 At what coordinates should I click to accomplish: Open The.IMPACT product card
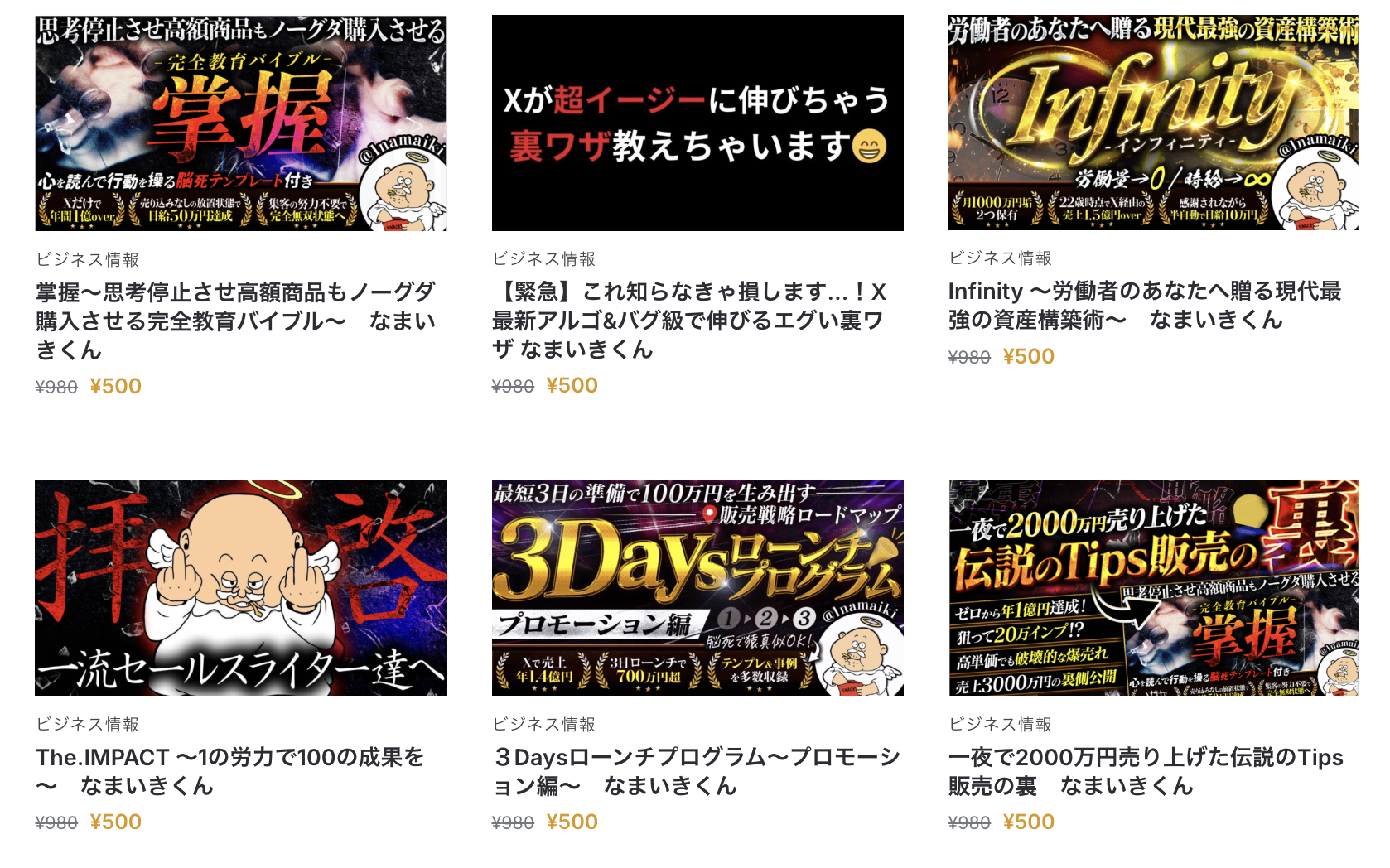point(240,588)
